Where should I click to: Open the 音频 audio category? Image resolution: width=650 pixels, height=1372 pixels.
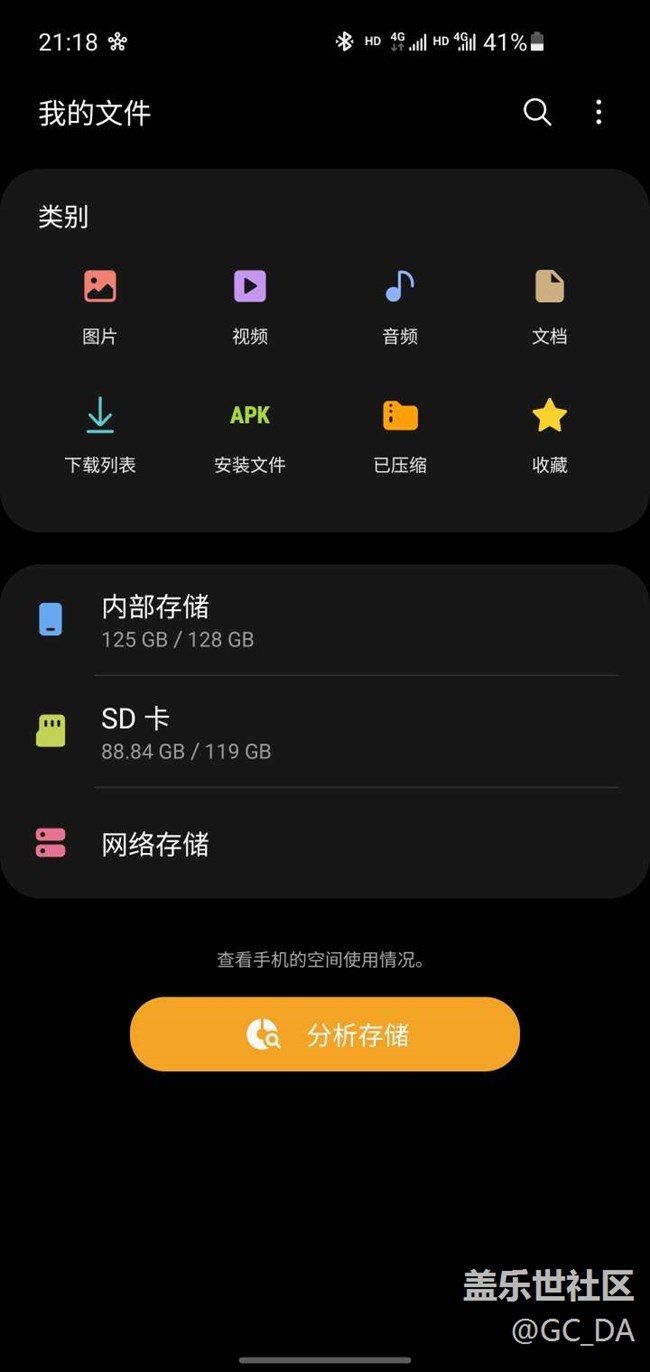click(400, 303)
